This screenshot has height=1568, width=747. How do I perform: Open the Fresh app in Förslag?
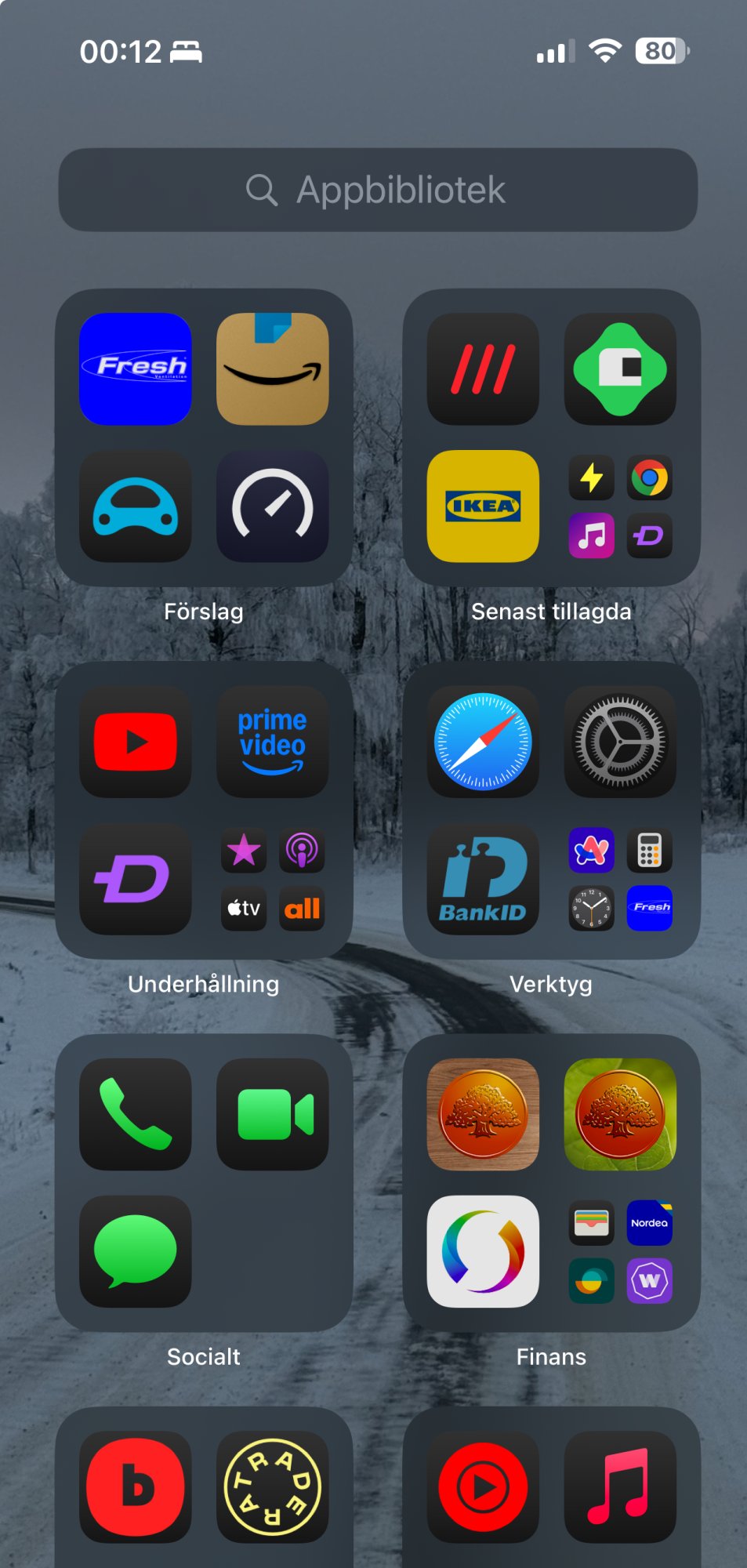(136, 369)
